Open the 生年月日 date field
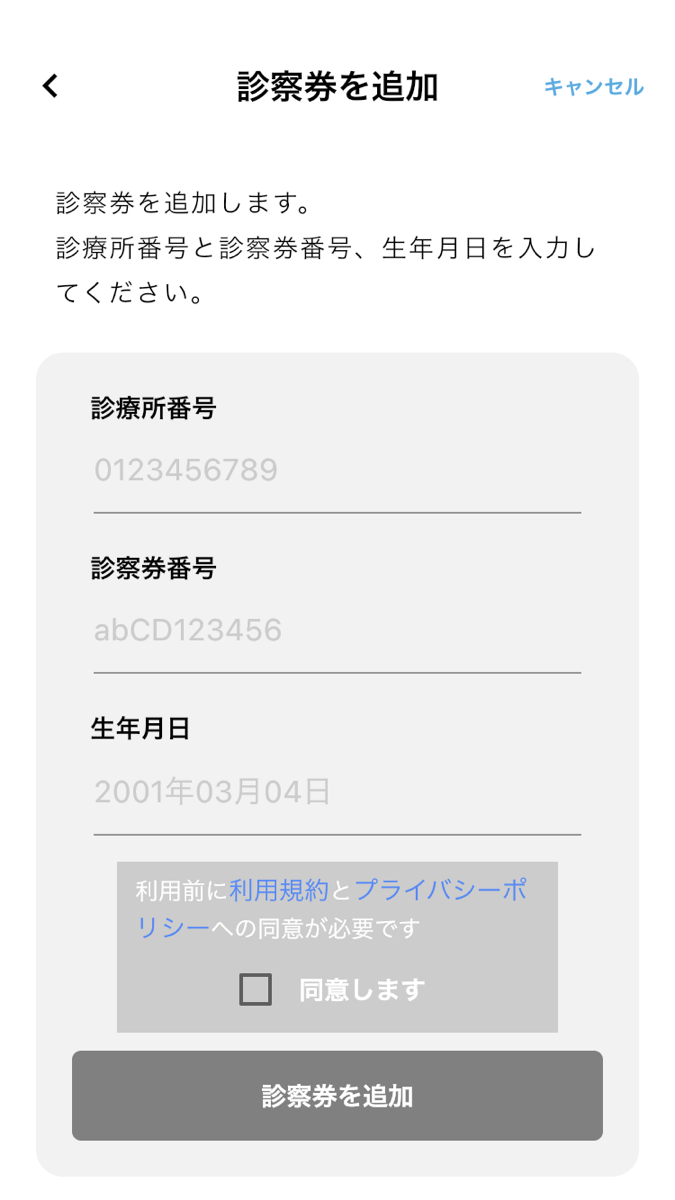 point(337,792)
